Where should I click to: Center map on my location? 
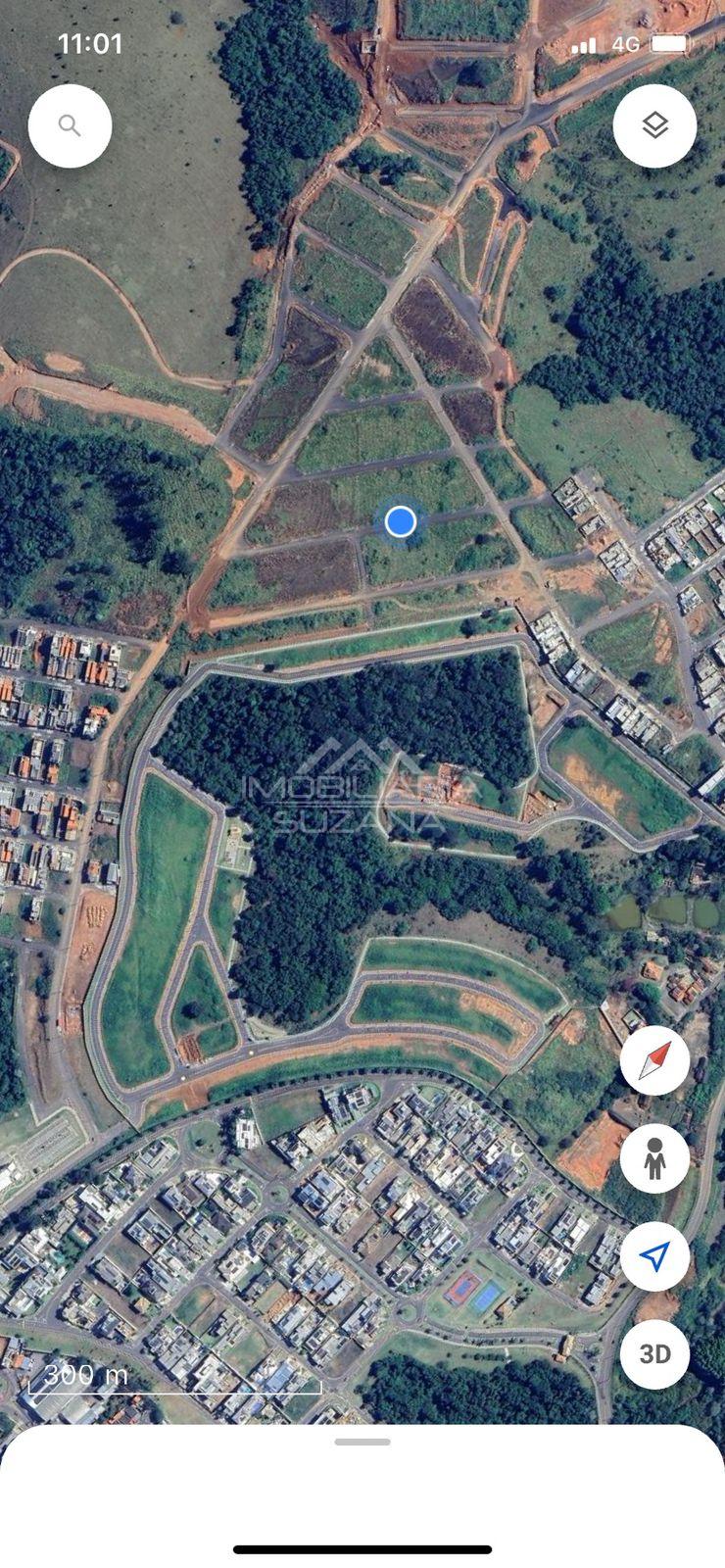point(654,1256)
